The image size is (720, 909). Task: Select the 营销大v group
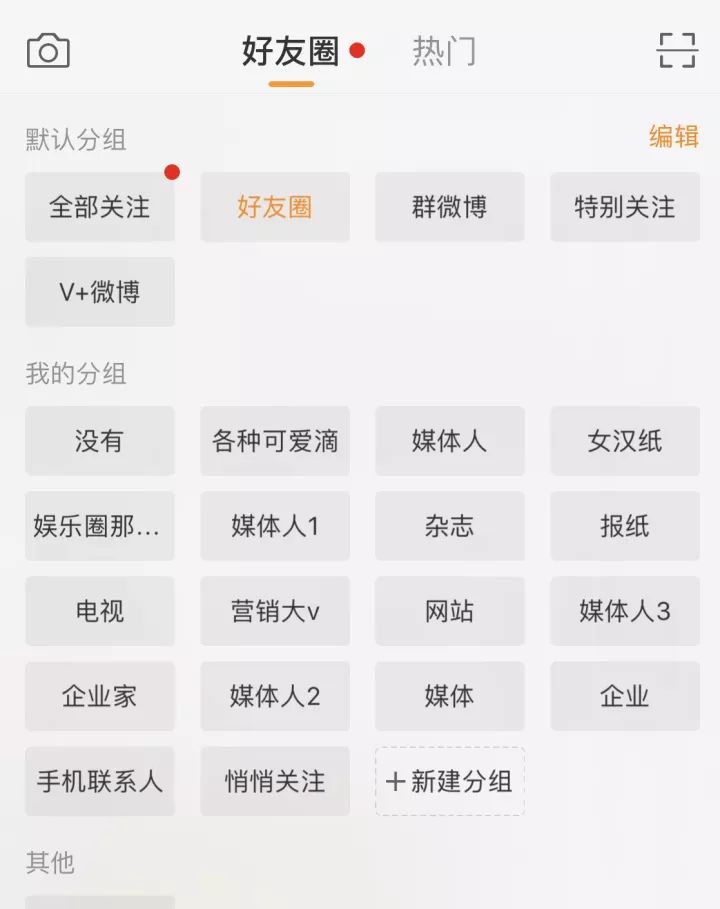click(274, 611)
